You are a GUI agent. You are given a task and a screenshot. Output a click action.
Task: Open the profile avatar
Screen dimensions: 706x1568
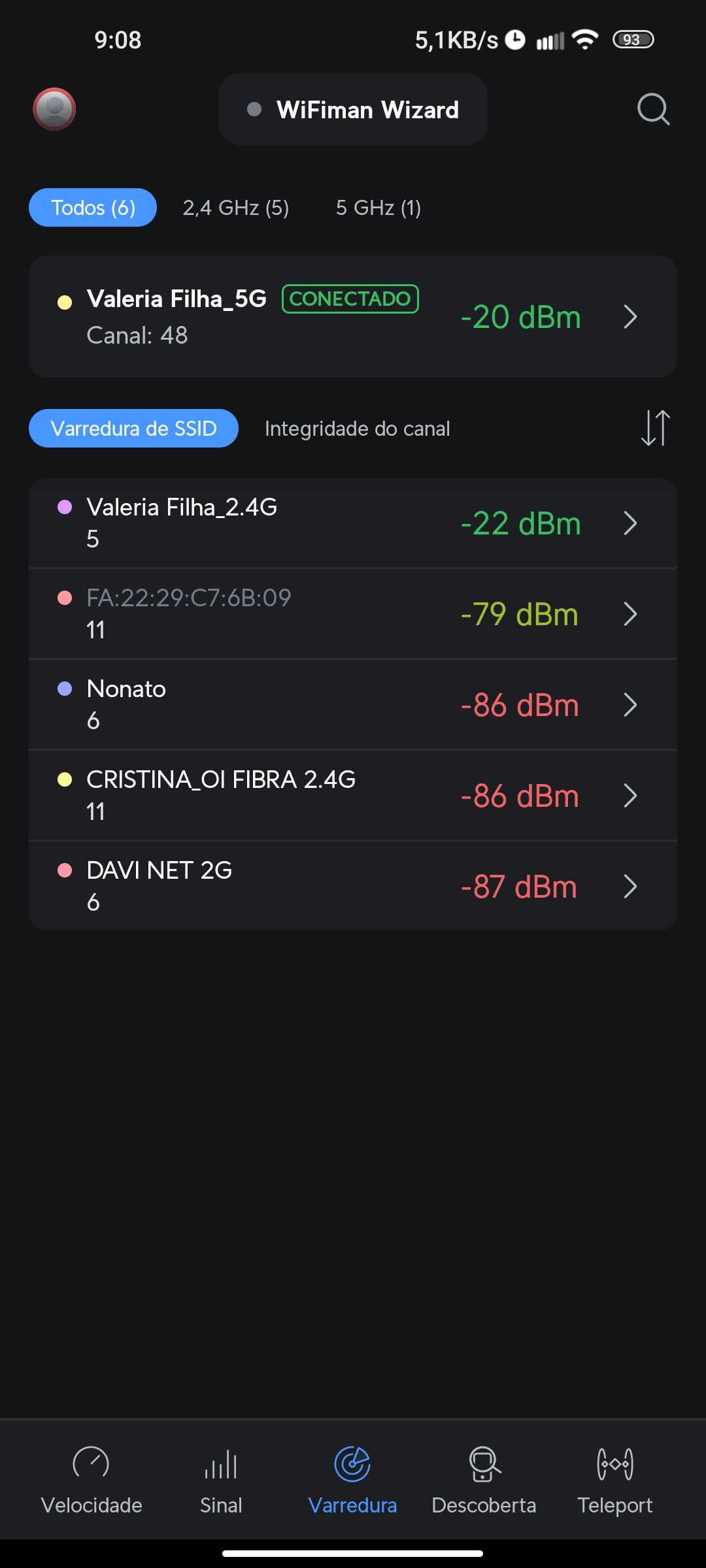(54, 109)
